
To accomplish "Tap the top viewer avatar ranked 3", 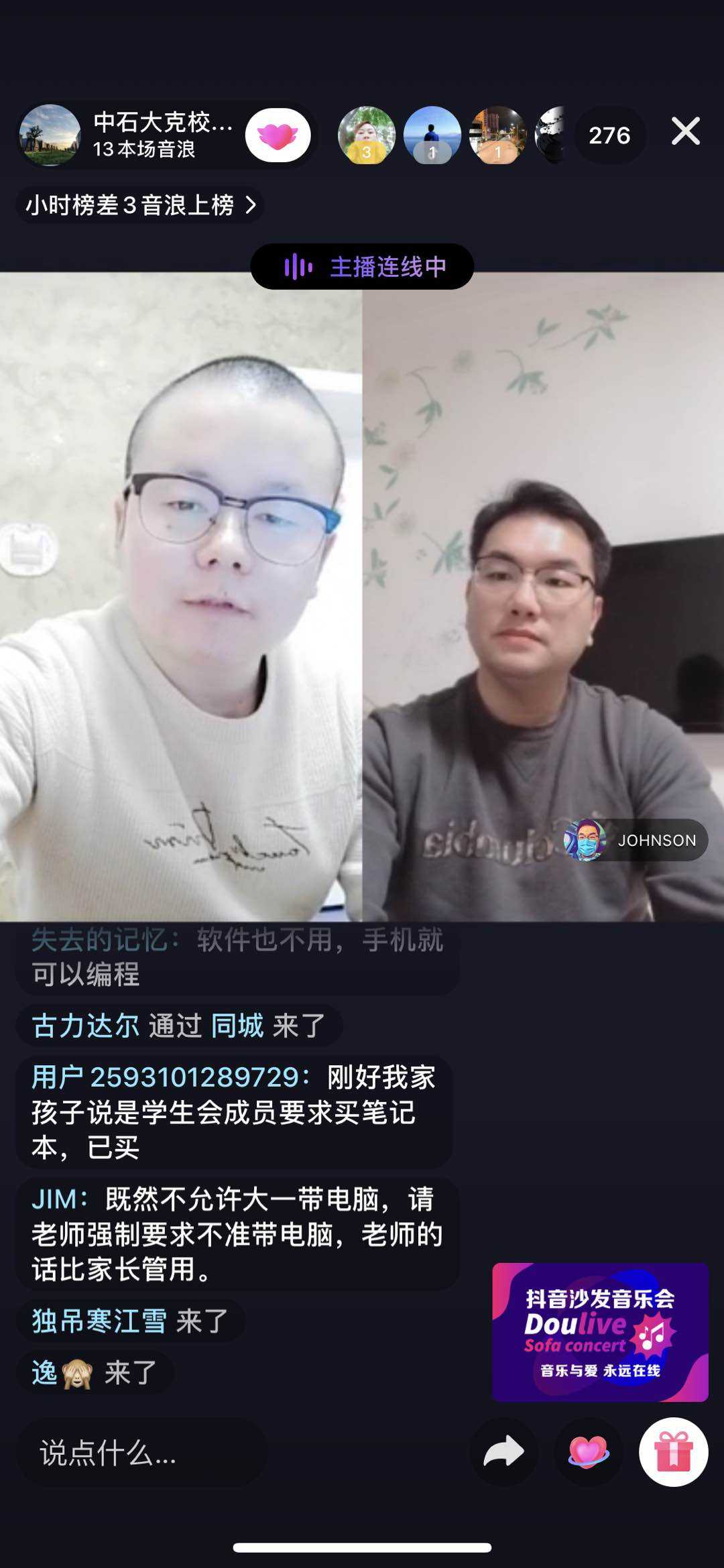I will click(366, 135).
